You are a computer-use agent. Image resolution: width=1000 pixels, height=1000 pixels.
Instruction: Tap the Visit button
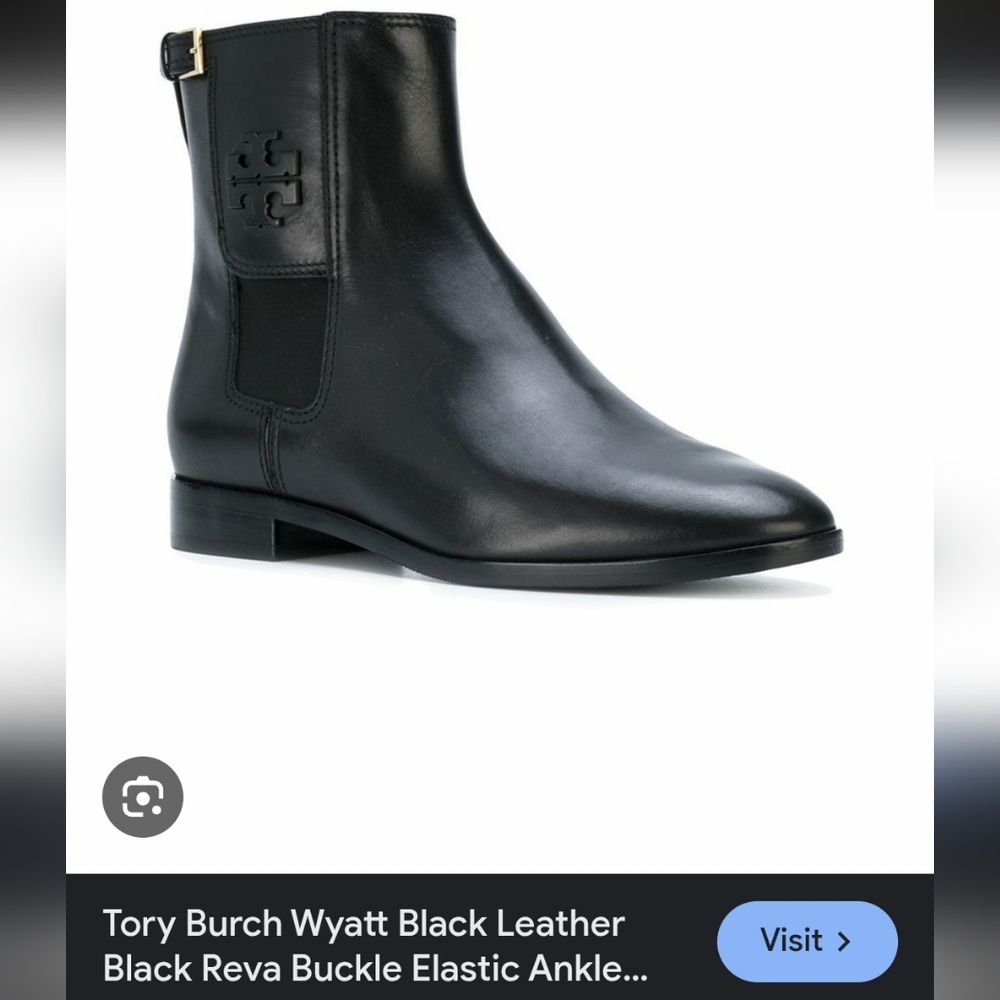point(806,941)
